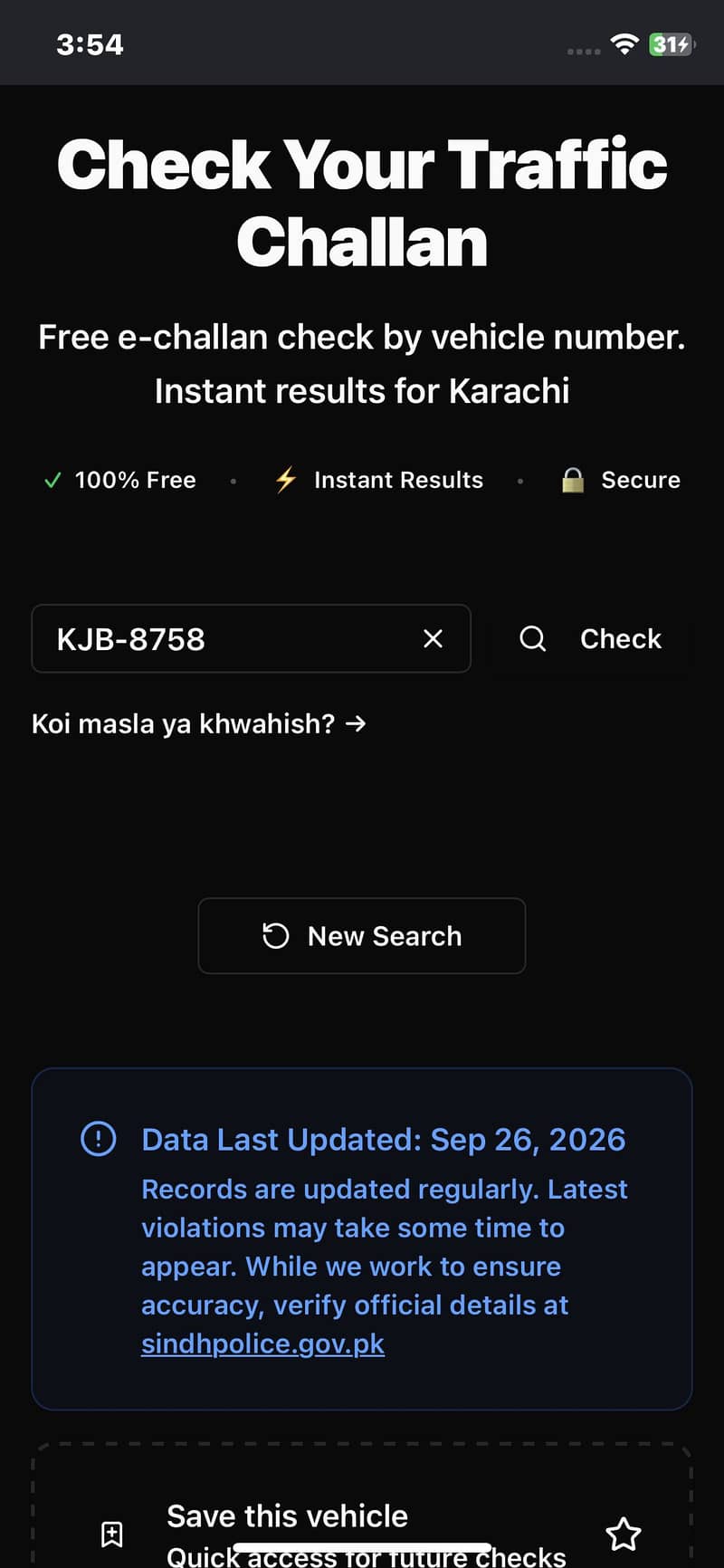Save this vehicle with the star icon
Screen dimensions: 724x1568
(623, 1534)
